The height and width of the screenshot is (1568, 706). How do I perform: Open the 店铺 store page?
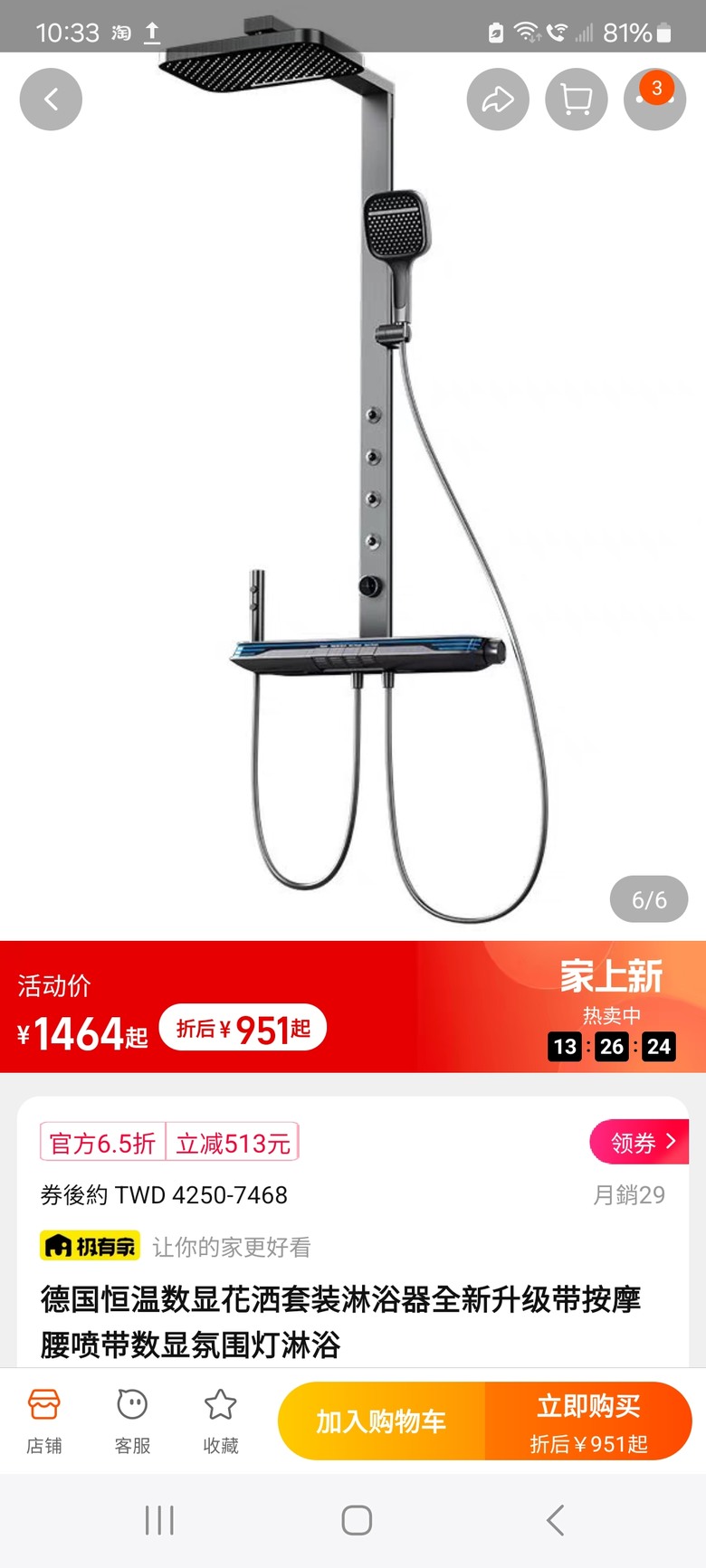(x=44, y=1421)
